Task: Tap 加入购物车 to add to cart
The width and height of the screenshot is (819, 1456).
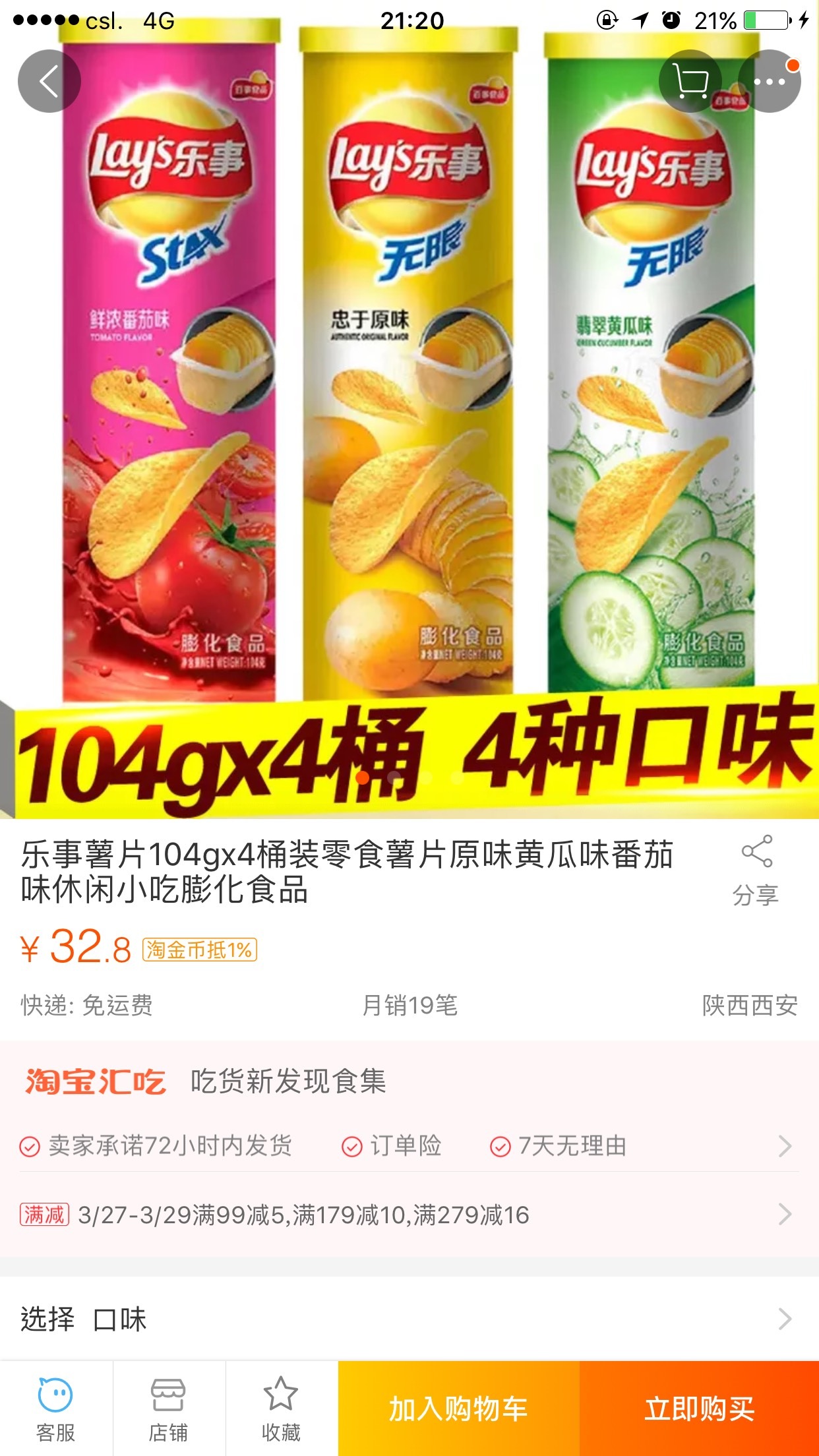Action: point(459,1409)
